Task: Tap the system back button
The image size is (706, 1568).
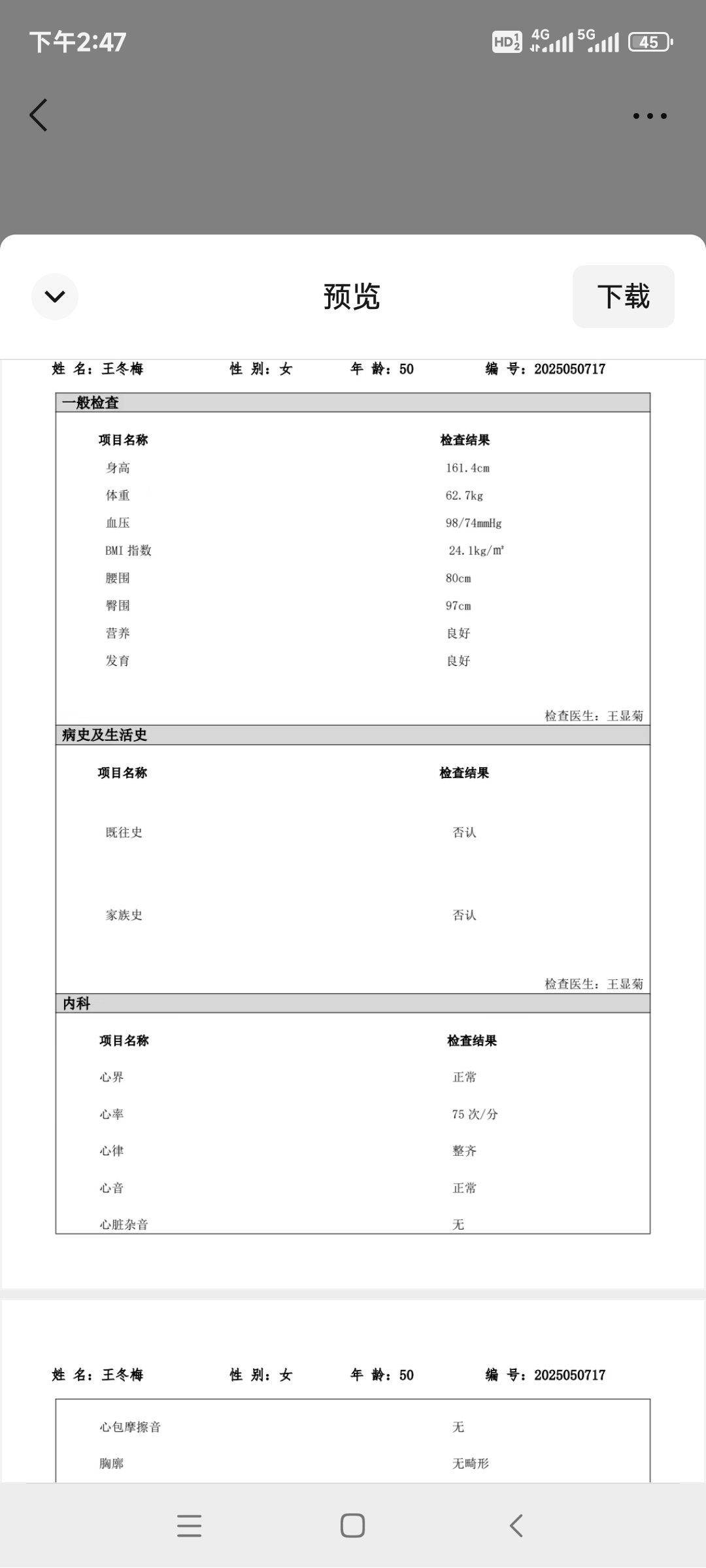Action: click(x=516, y=1526)
